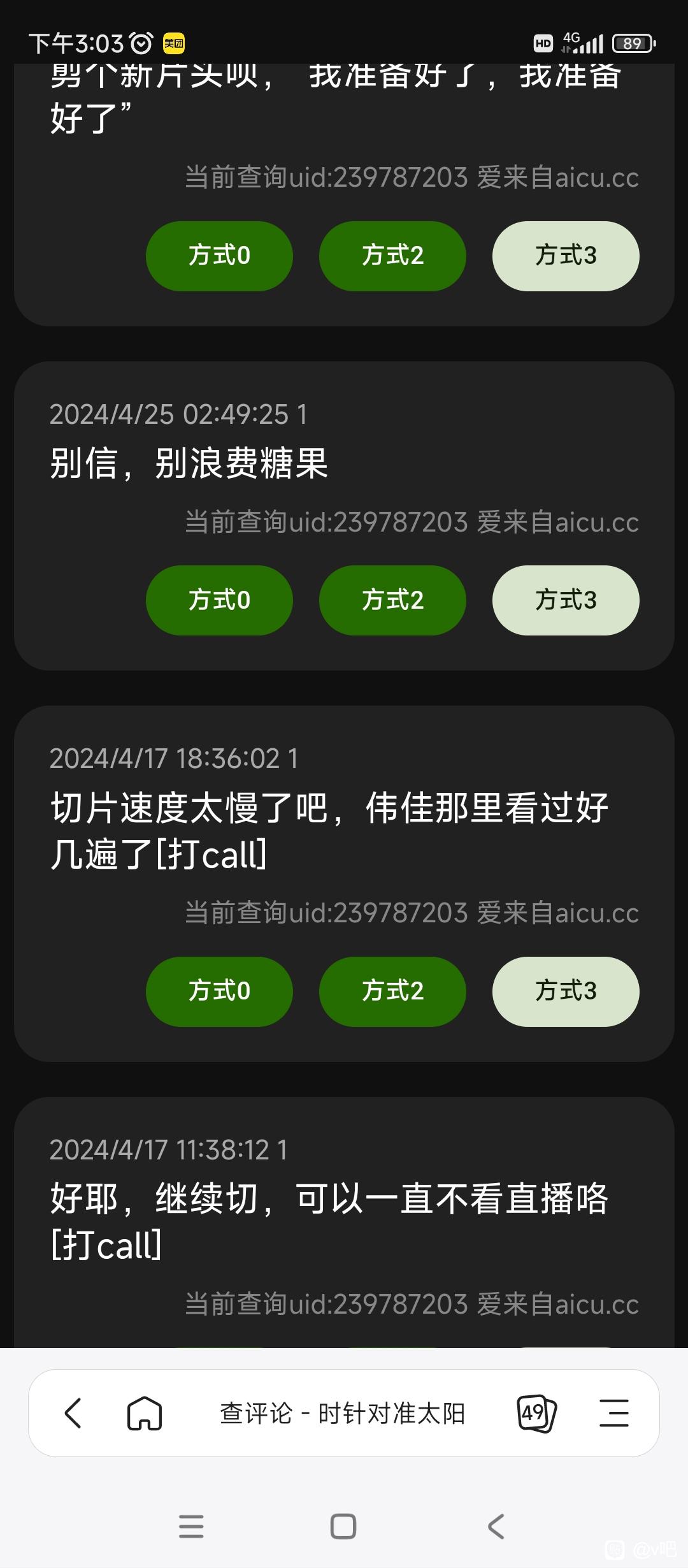The height and width of the screenshot is (1568, 688).
Task: Open the browser menu
Action: (614, 1413)
